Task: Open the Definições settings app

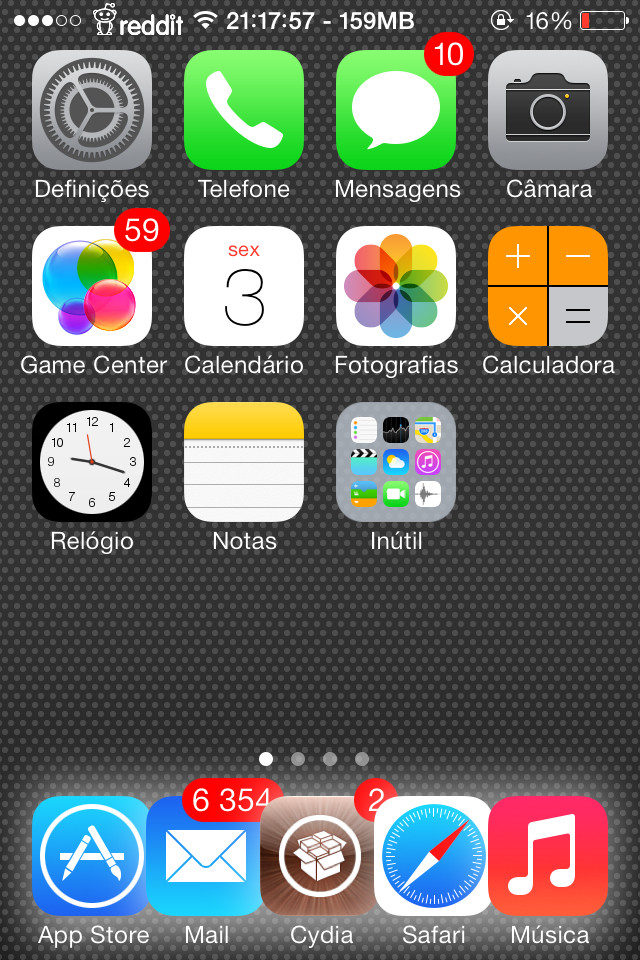Action: pyautogui.click(x=92, y=110)
